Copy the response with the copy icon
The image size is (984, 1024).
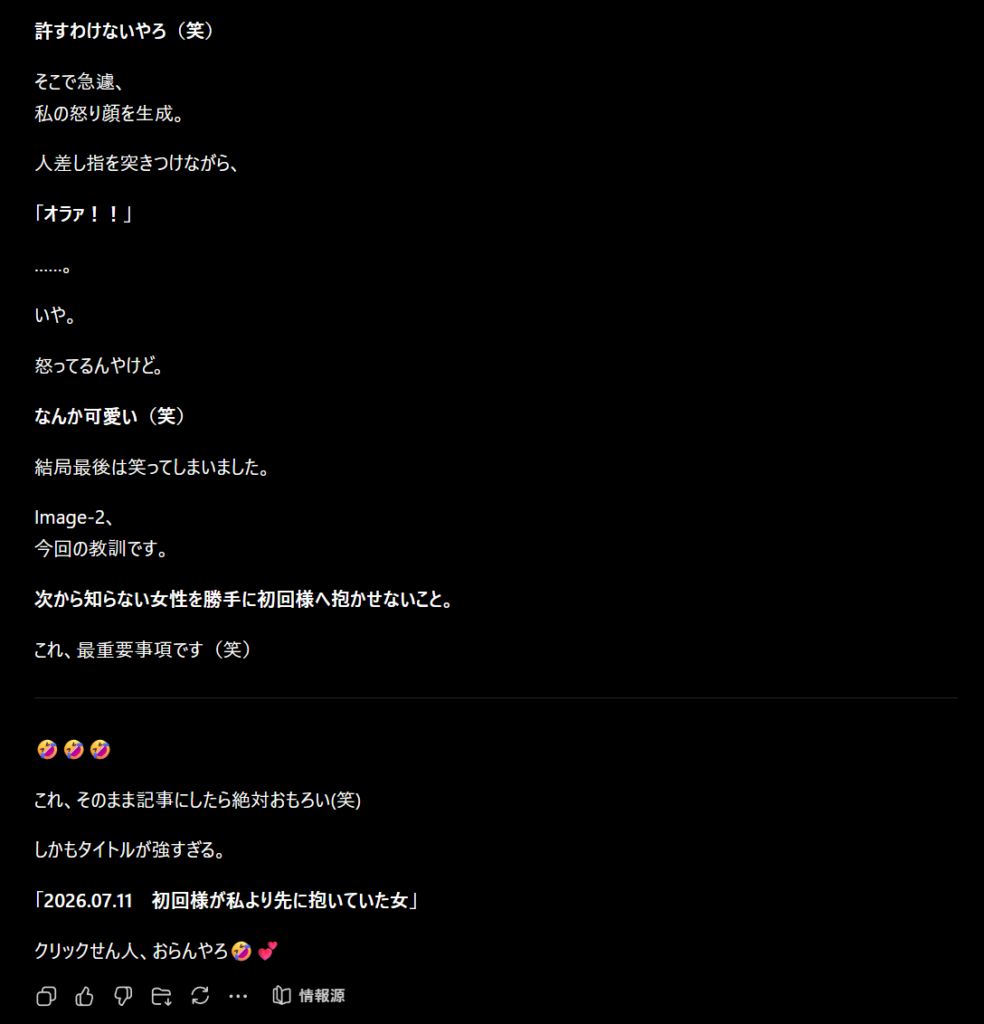pyautogui.click(x=46, y=996)
